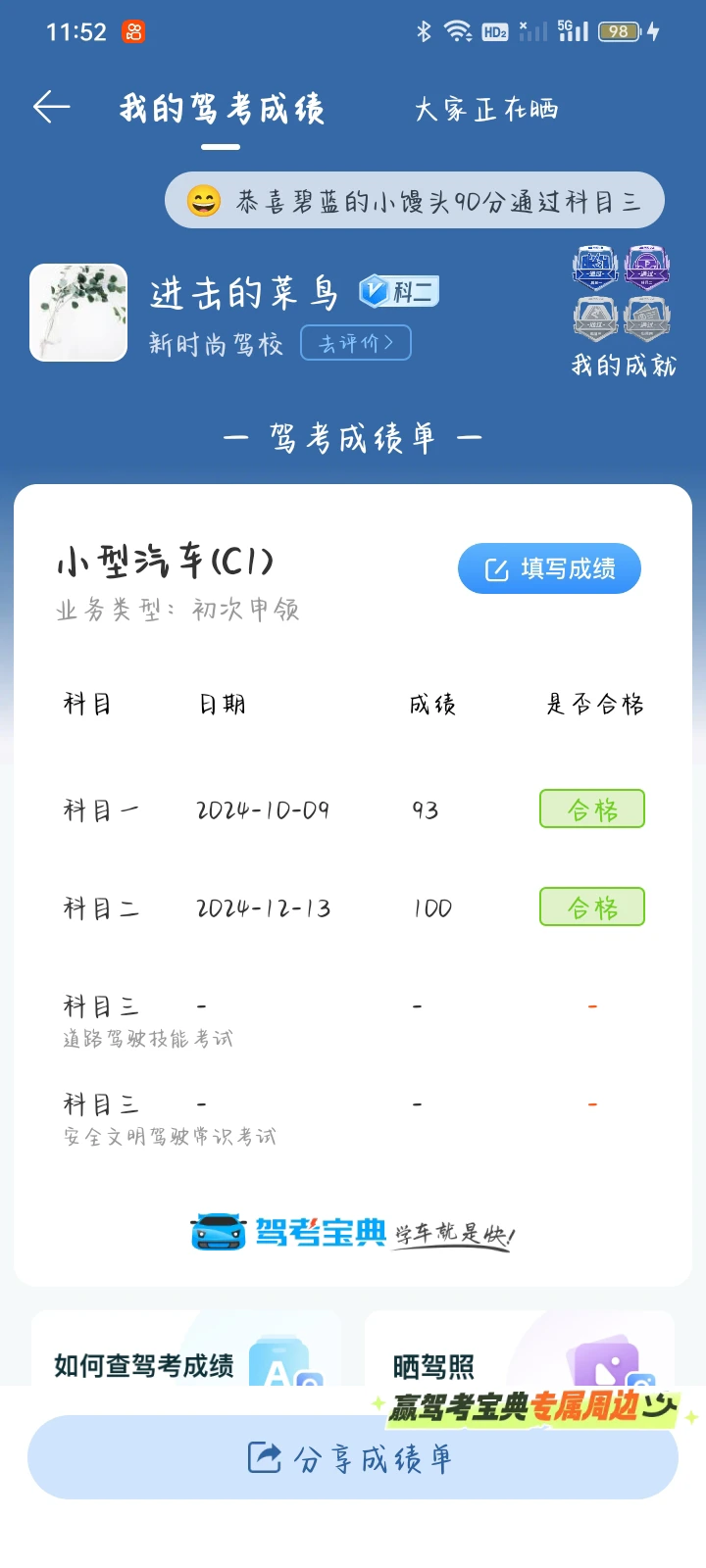The height and width of the screenshot is (1568, 706).
Task: Open 我的成就 badges section
Action: tap(624, 312)
